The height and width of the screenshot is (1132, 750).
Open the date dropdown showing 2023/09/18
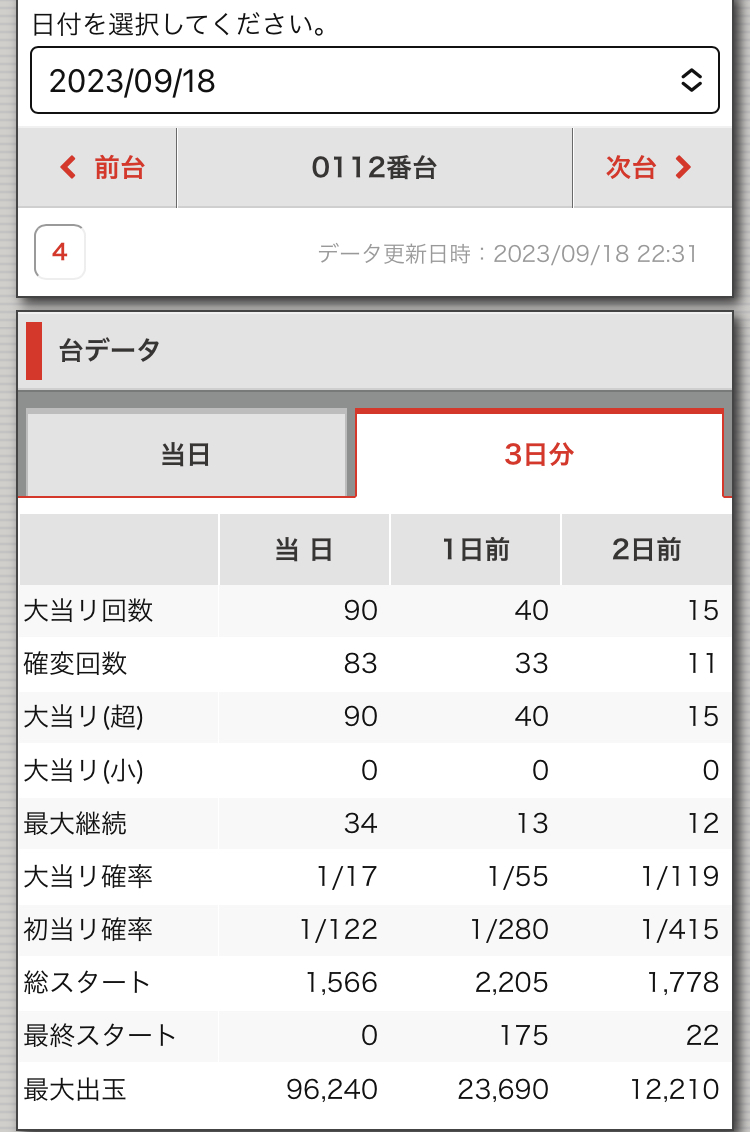click(x=374, y=81)
